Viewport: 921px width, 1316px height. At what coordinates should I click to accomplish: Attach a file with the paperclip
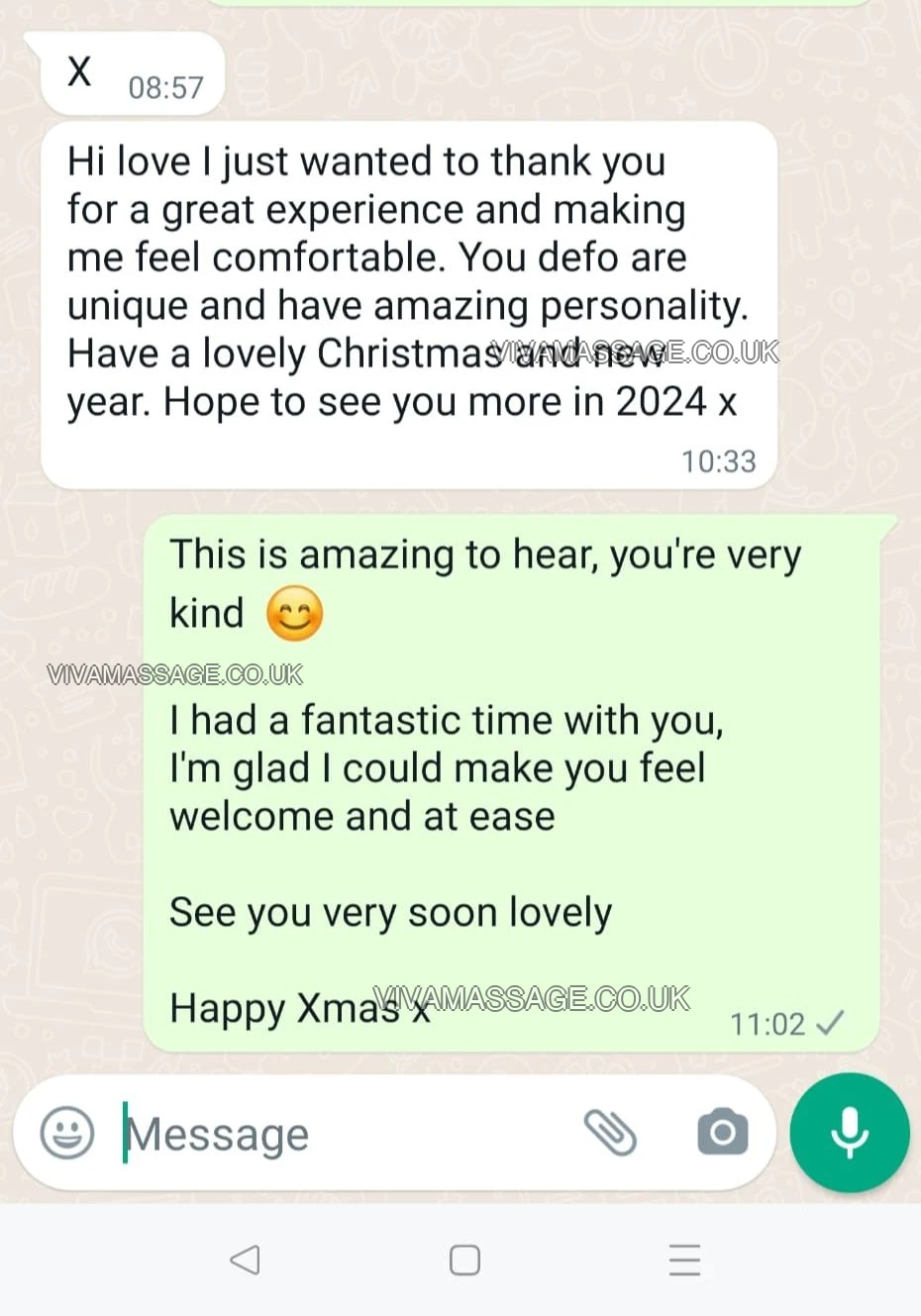point(610,1133)
